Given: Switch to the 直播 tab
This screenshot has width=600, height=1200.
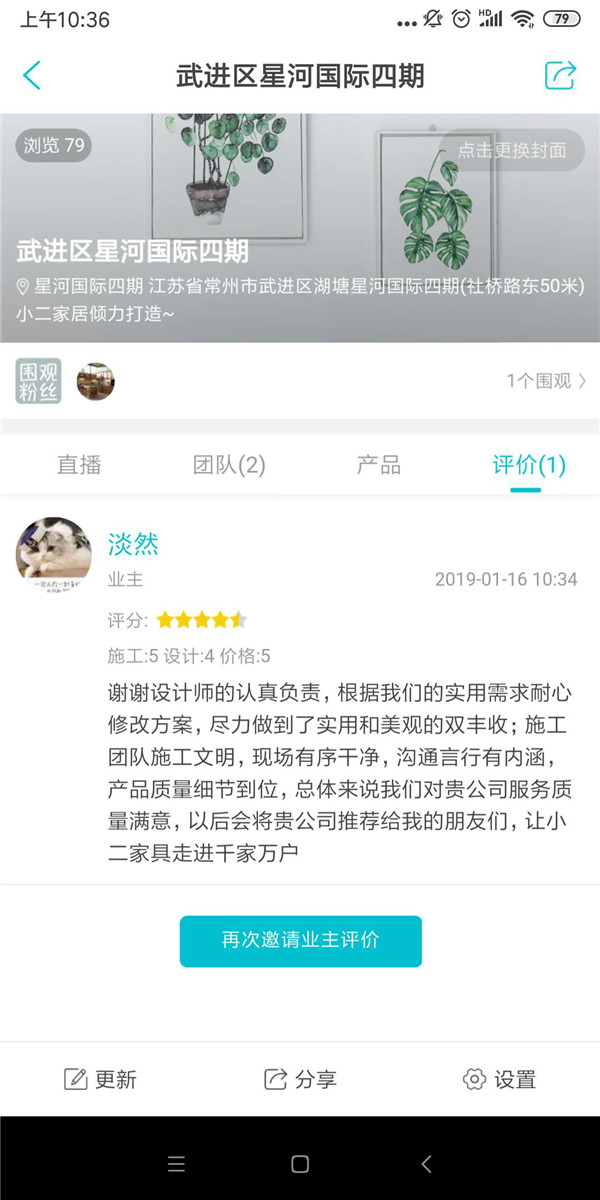Looking at the screenshot, I should 79,464.
